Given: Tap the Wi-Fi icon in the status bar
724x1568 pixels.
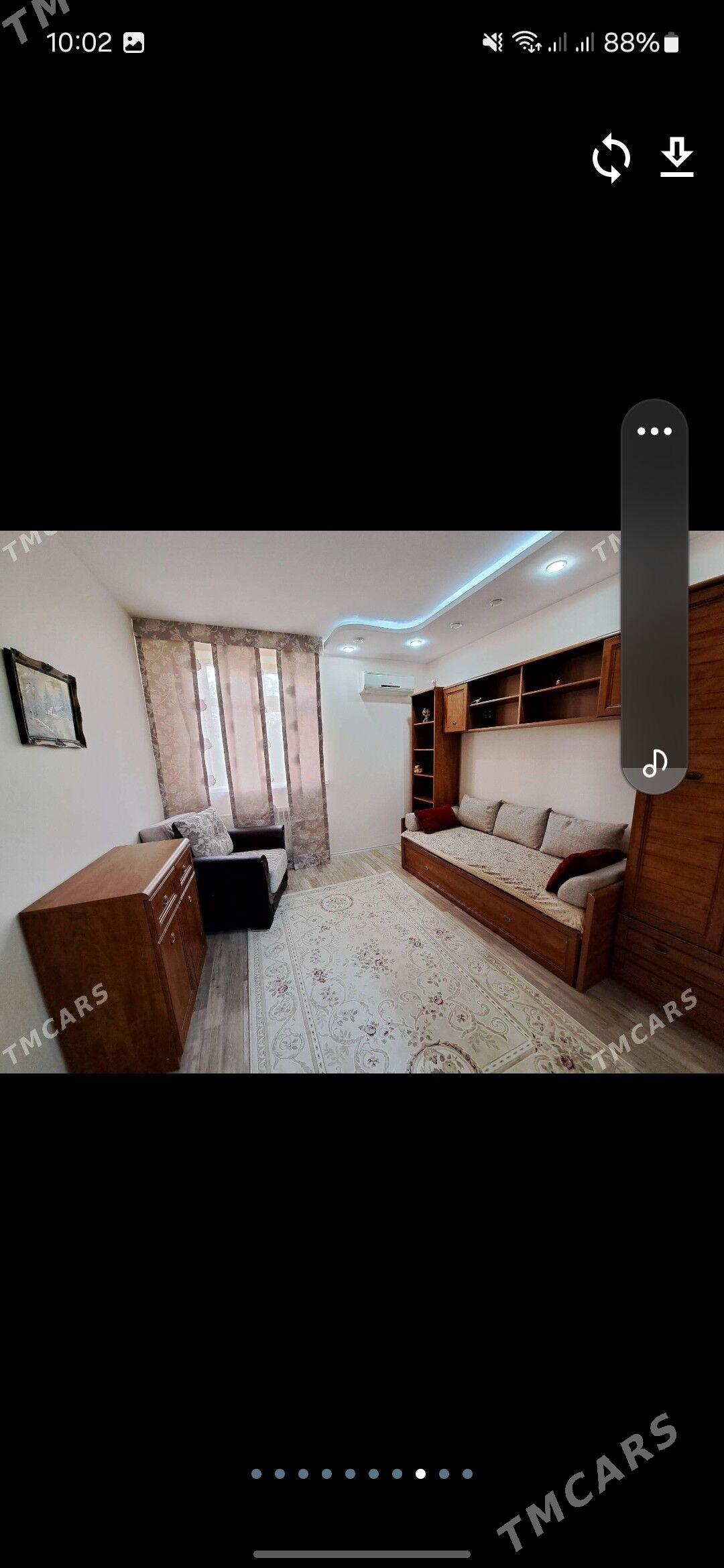Looking at the screenshot, I should [525, 40].
